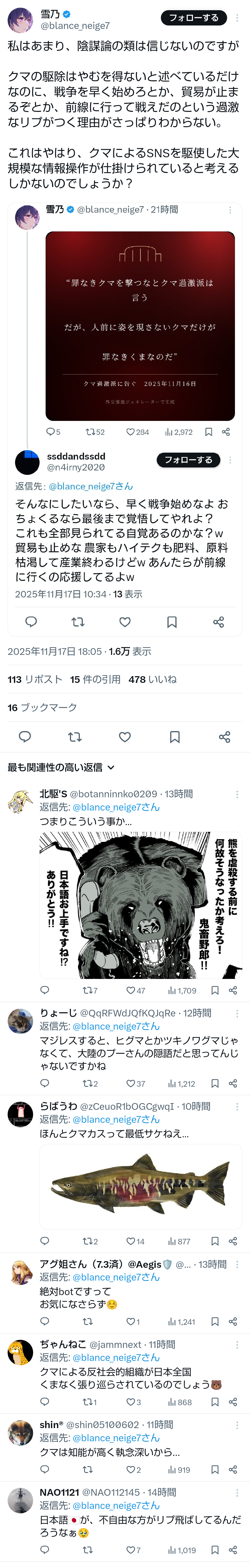This screenshot has height=1568, width=250.
Task: Share the main post by 雪乃
Action: click(x=225, y=737)
